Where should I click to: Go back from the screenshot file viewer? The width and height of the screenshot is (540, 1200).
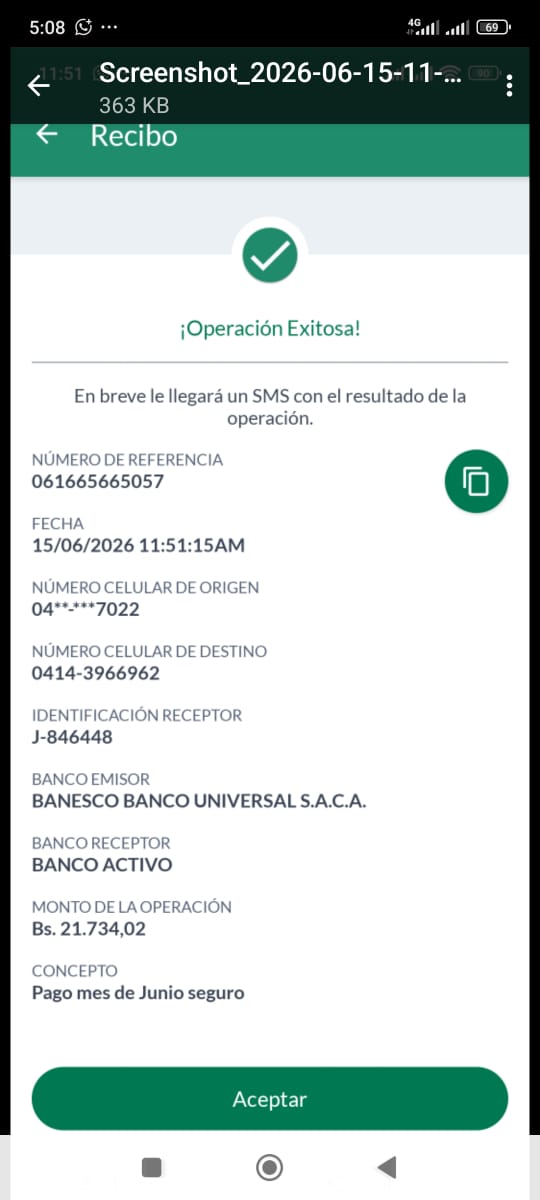[38, 86]
